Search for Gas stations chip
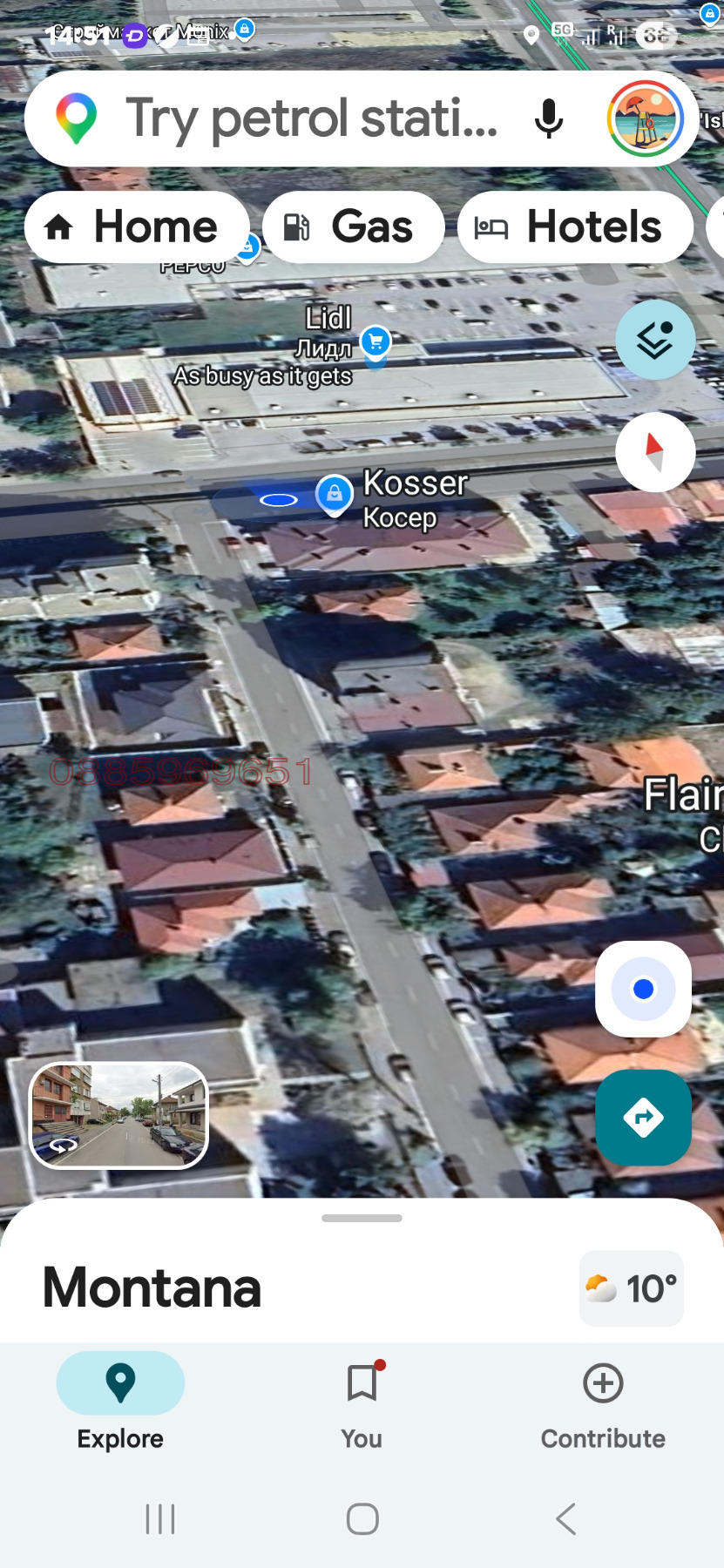The image size is (724, 1568). point(353,227)
